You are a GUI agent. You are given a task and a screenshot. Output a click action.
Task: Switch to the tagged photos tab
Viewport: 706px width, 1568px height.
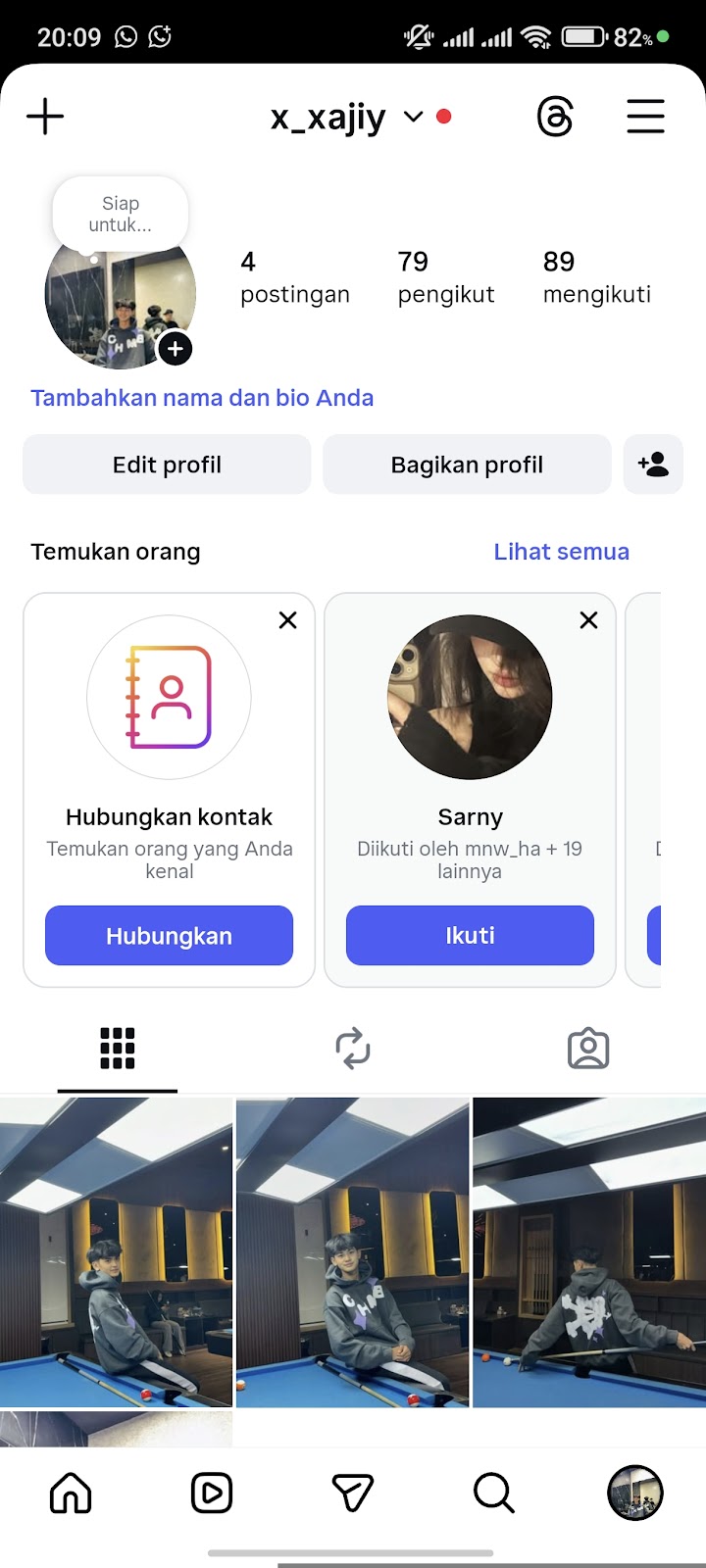[x=588, y=1049]
